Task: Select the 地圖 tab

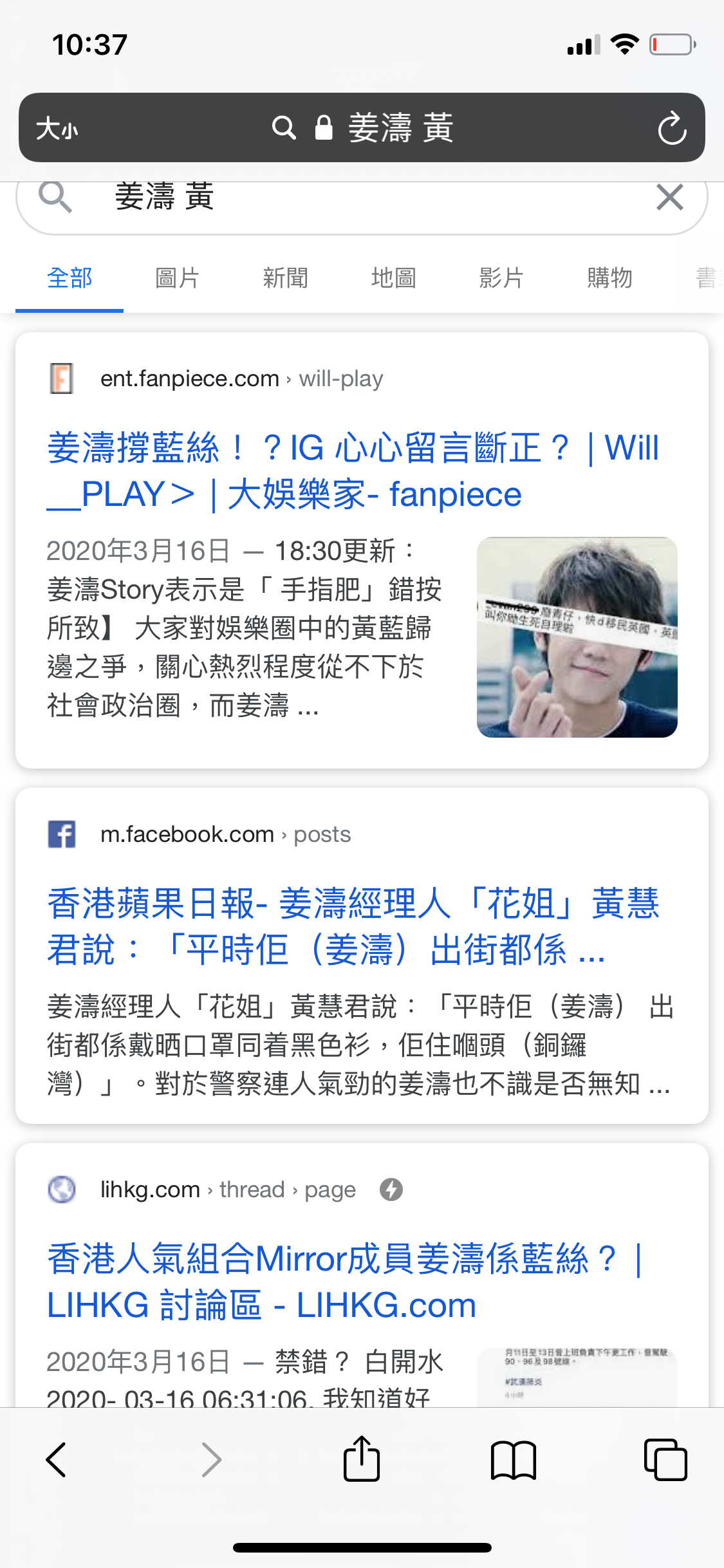Action: click(392, 278)
